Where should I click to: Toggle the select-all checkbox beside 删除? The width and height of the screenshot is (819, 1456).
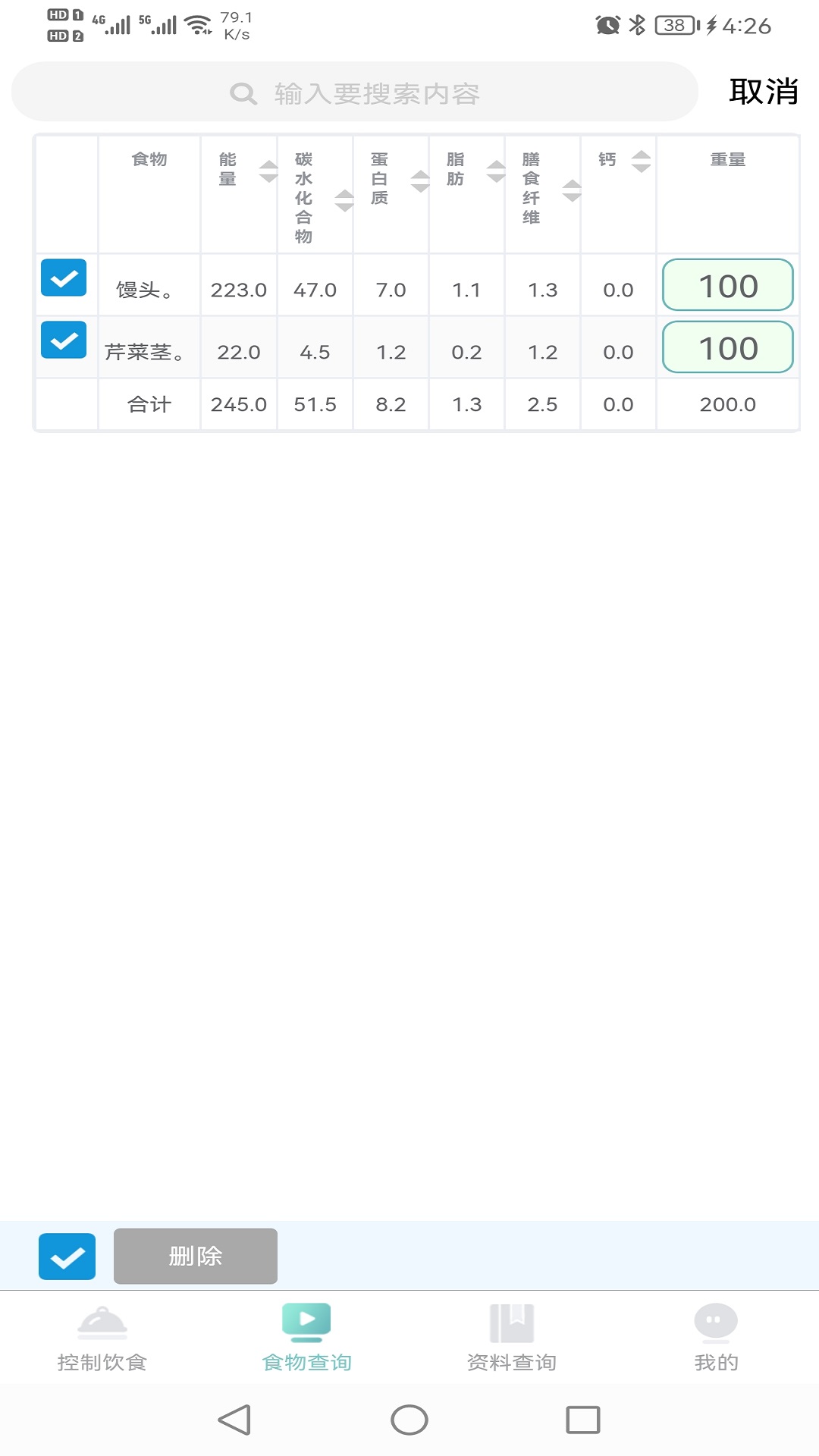(67, 1257)
